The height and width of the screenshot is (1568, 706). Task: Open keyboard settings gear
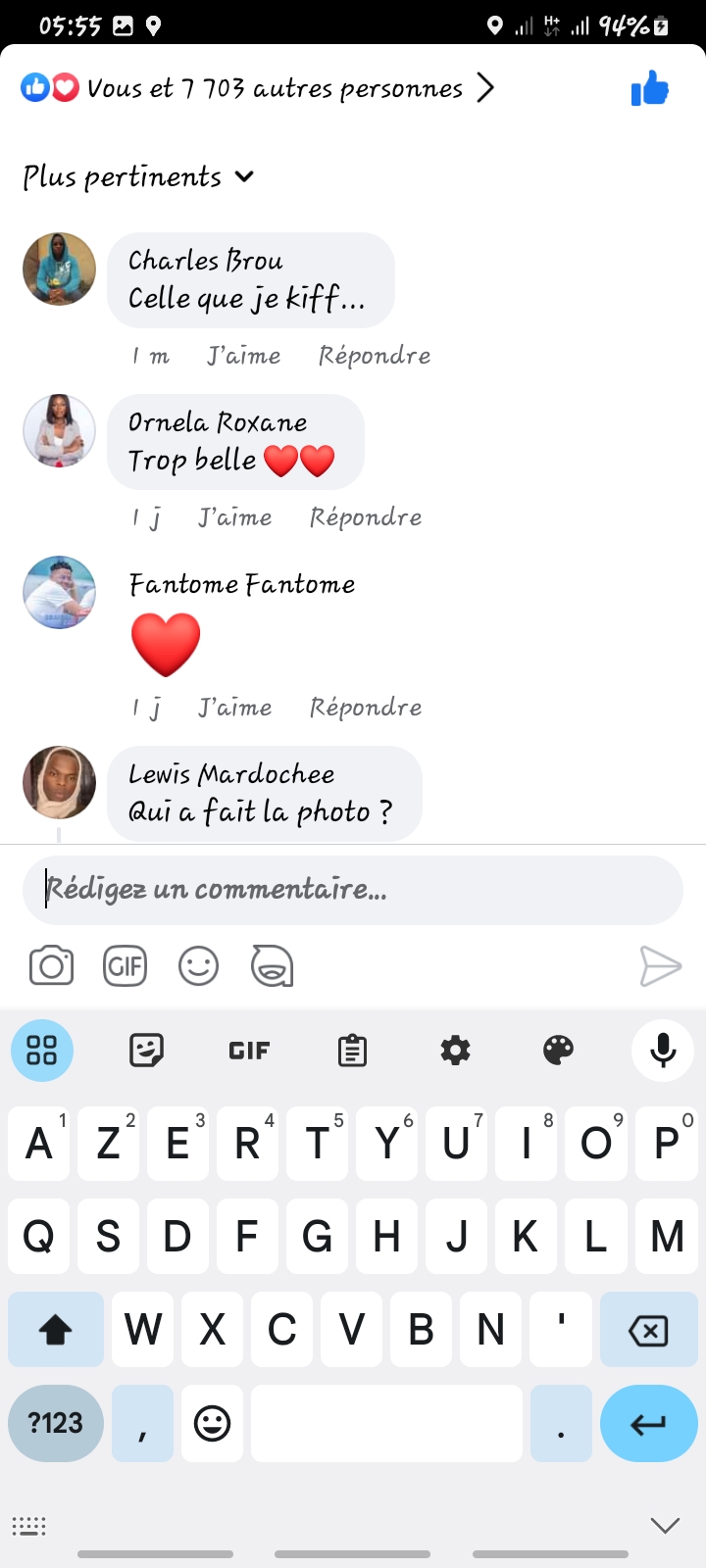[455, 1051]
